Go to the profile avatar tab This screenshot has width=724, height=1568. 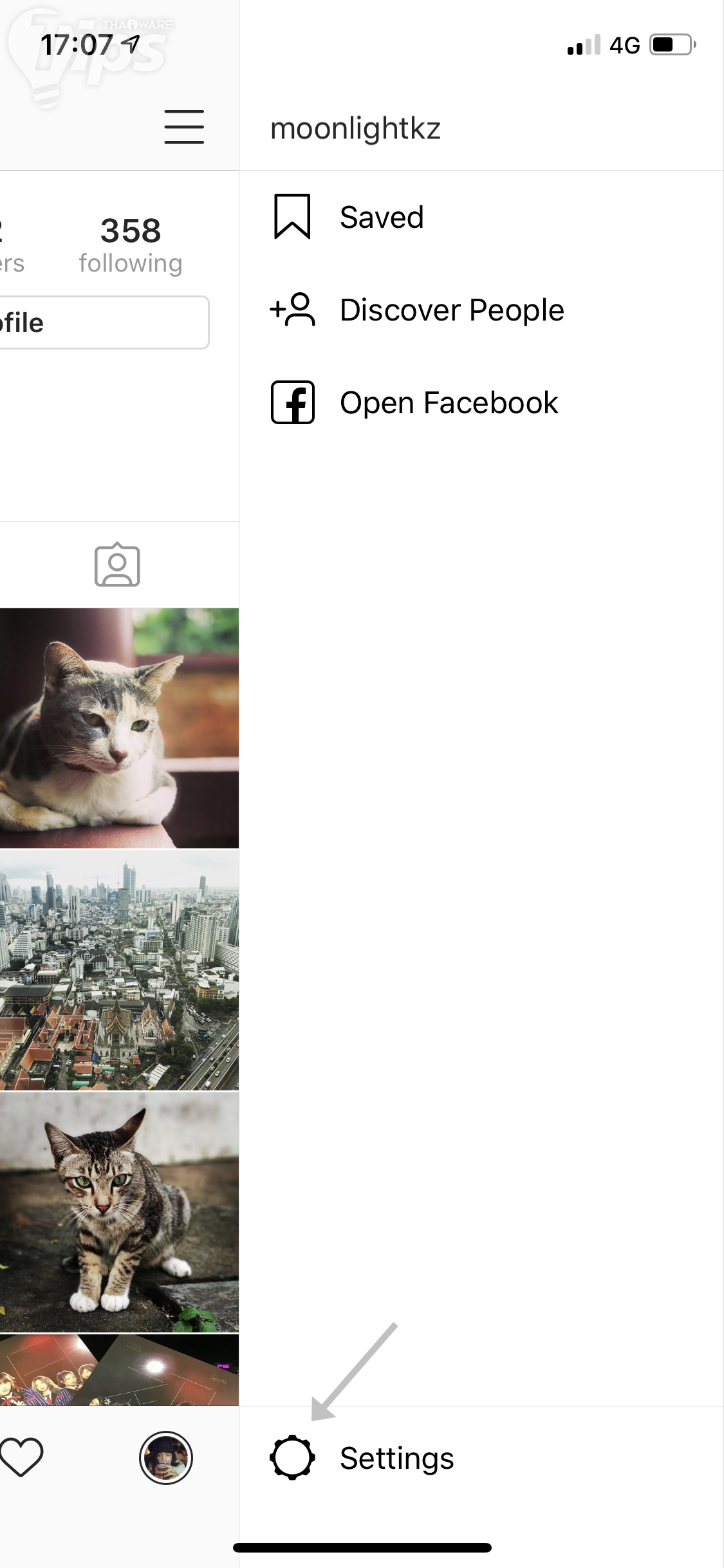click(x=166, y=1458)
